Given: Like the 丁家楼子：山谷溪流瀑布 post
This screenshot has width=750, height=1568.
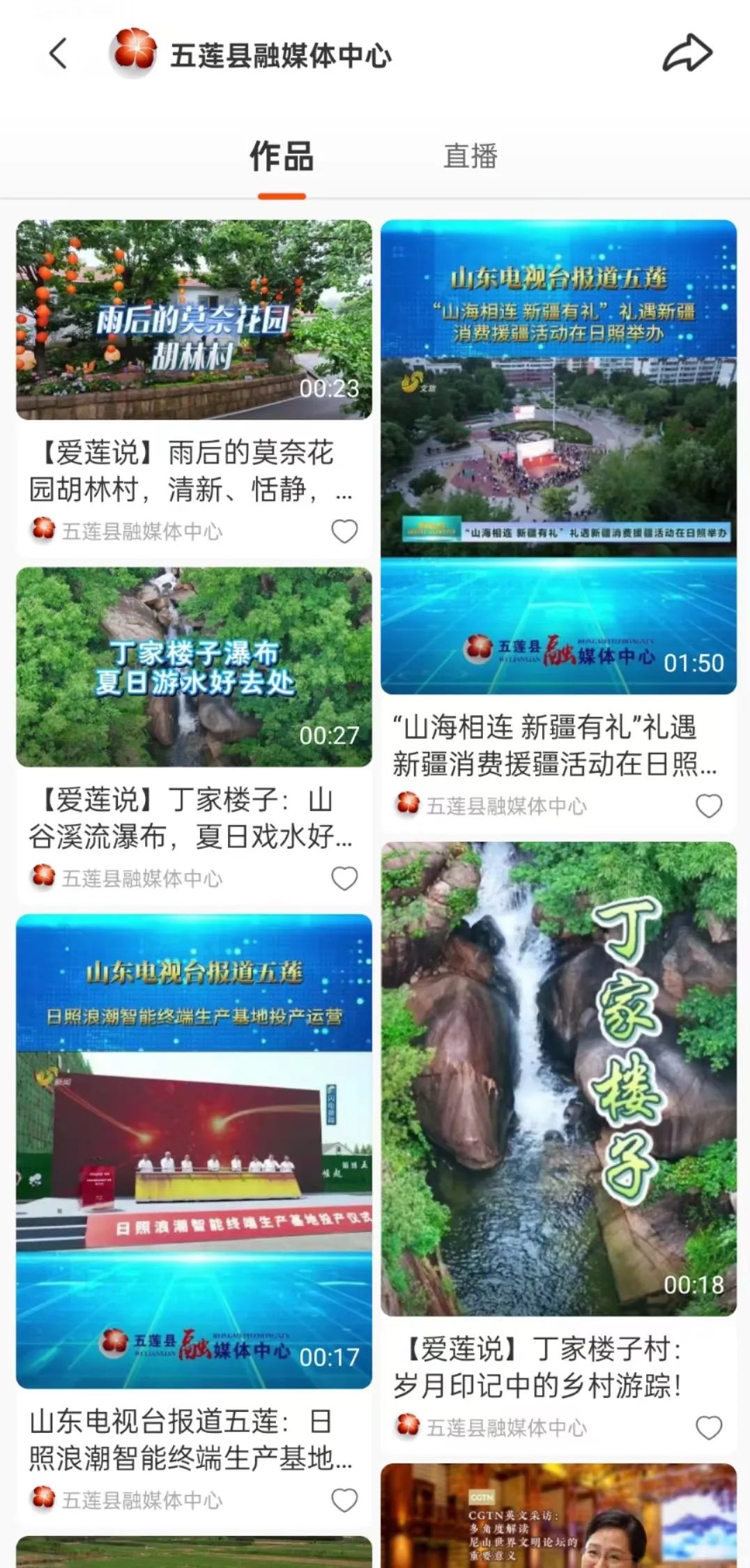Looking at the screenshot, I should tap(344, 879).
